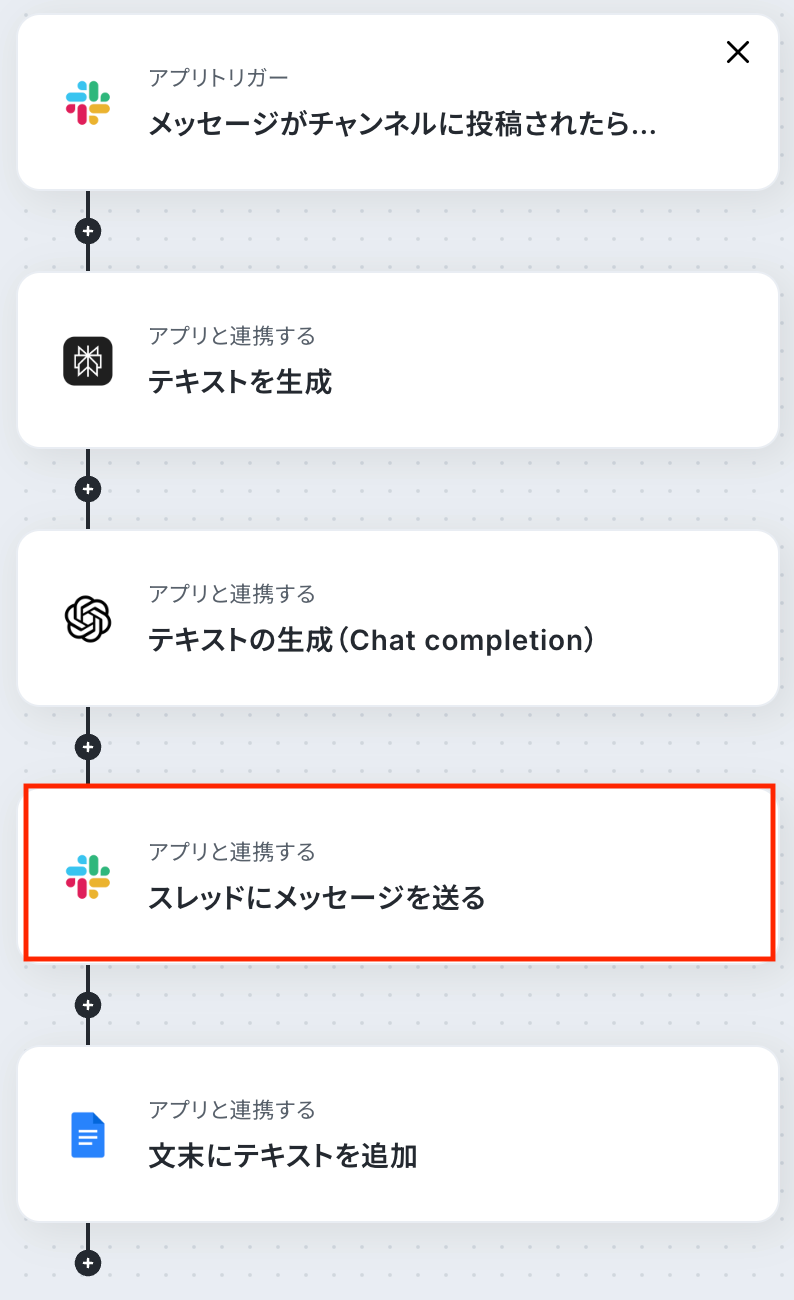Open the Perplexity テキストを生成 step

pyautogui.click(x=398, y=360)
